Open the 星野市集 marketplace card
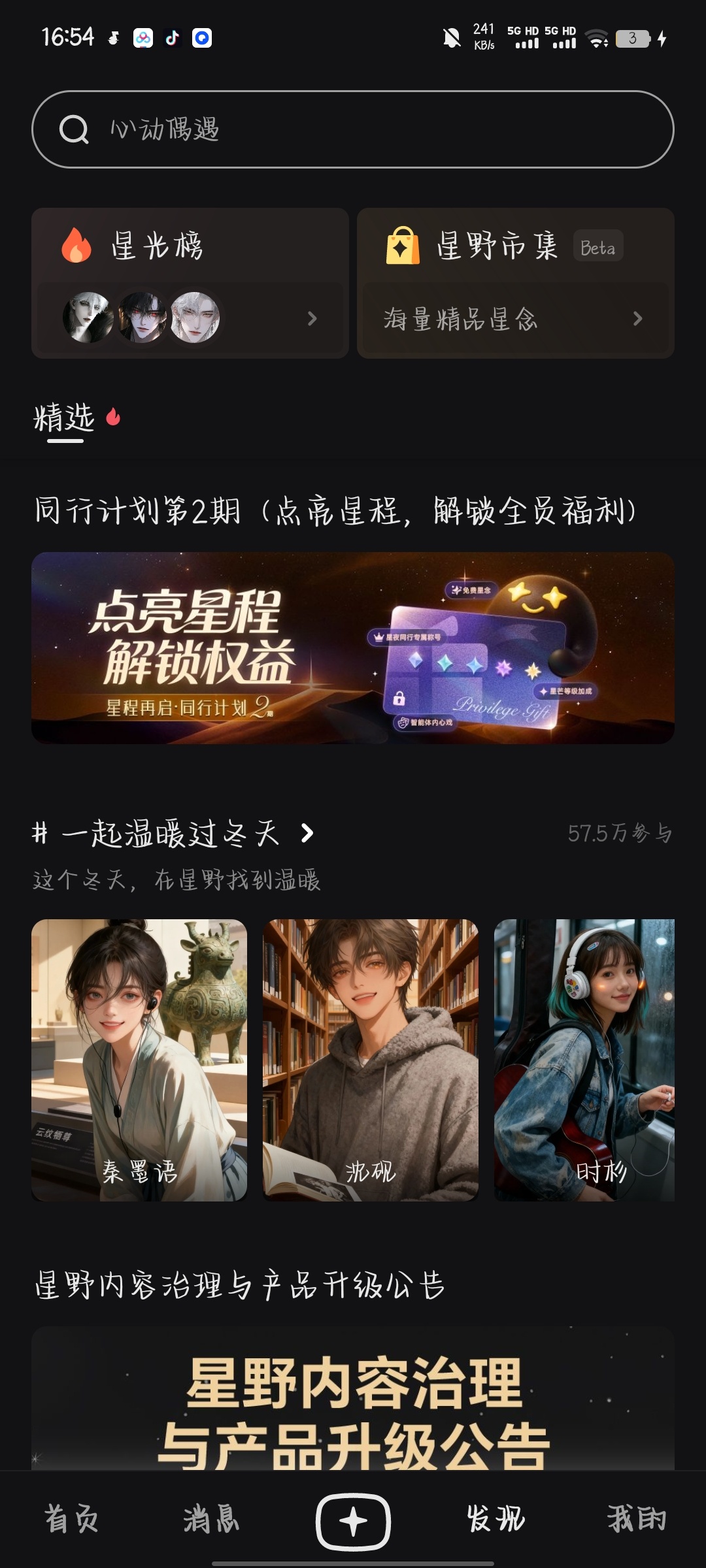Image resolution: width=706 pixels, height=1568 pixels. click(x=515, y=283)
